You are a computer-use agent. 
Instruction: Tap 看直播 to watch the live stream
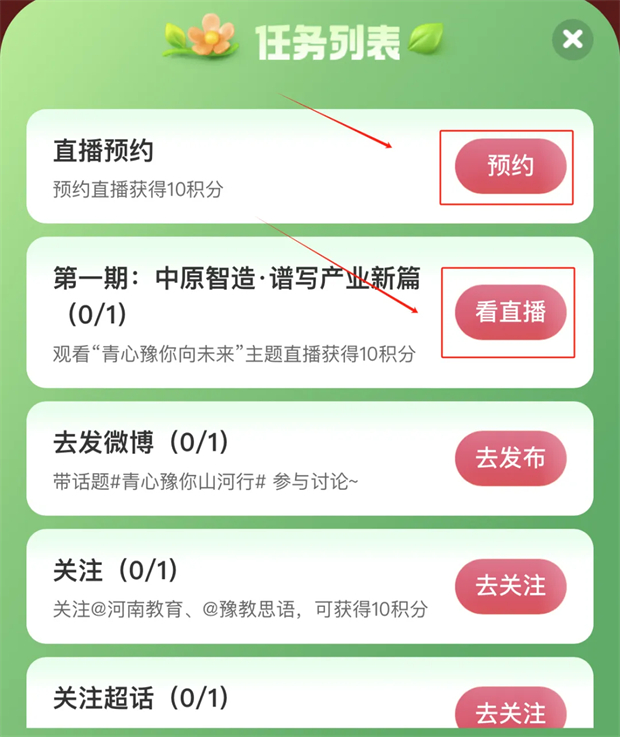pos(511,312)
